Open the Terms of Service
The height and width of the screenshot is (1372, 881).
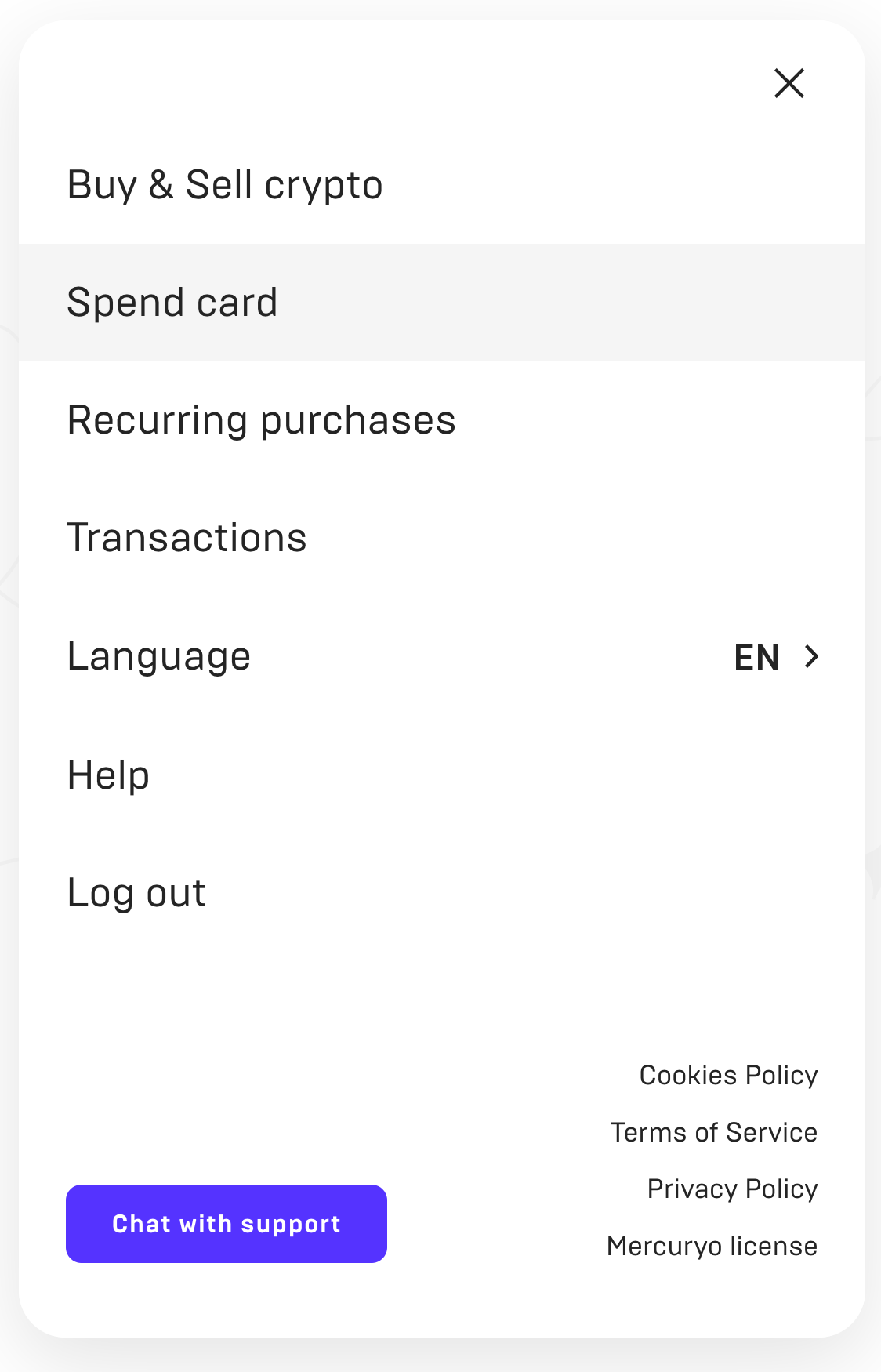tap(713, 1132)
